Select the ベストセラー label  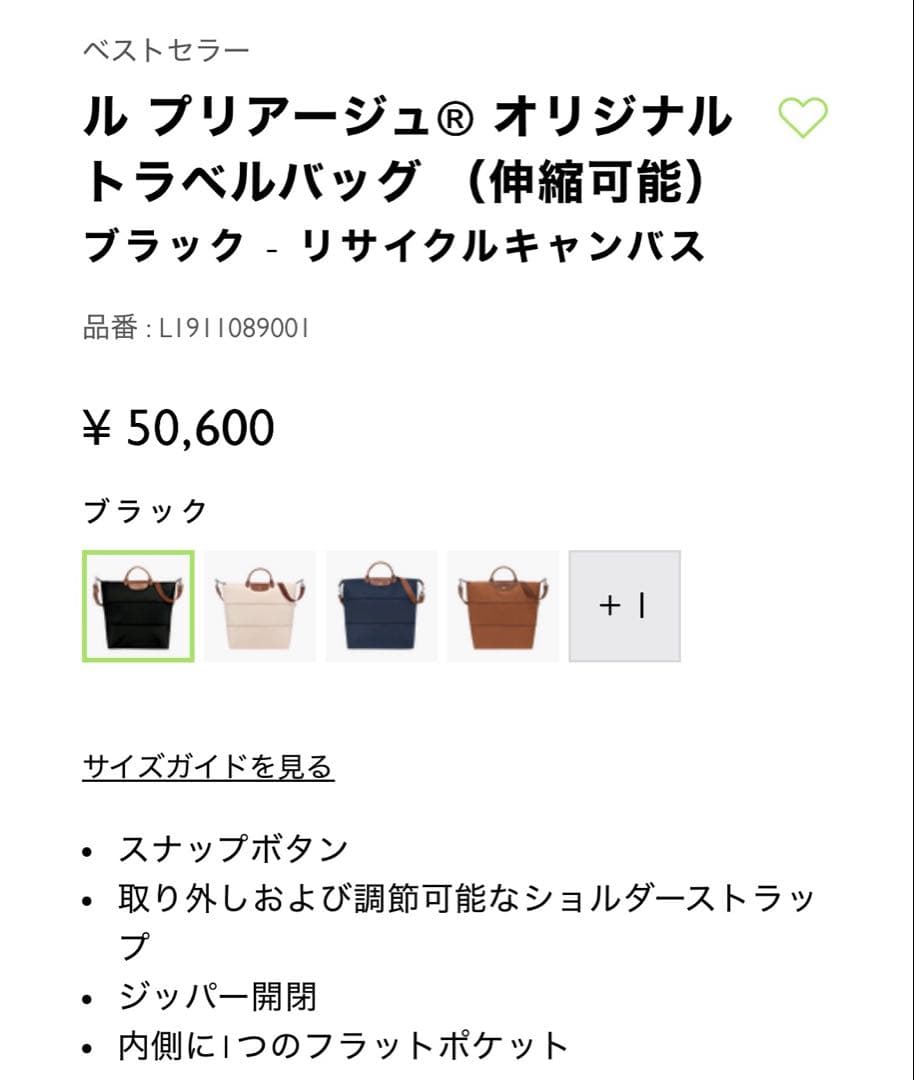tap(167, 47)
